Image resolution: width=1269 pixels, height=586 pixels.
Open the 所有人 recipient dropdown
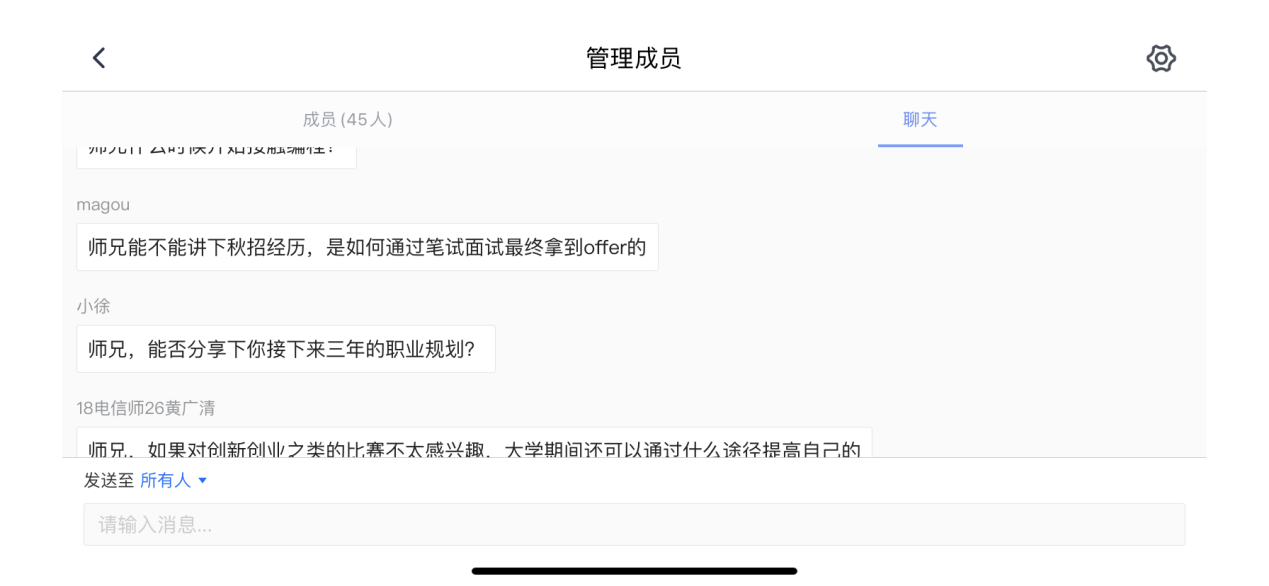173,481
